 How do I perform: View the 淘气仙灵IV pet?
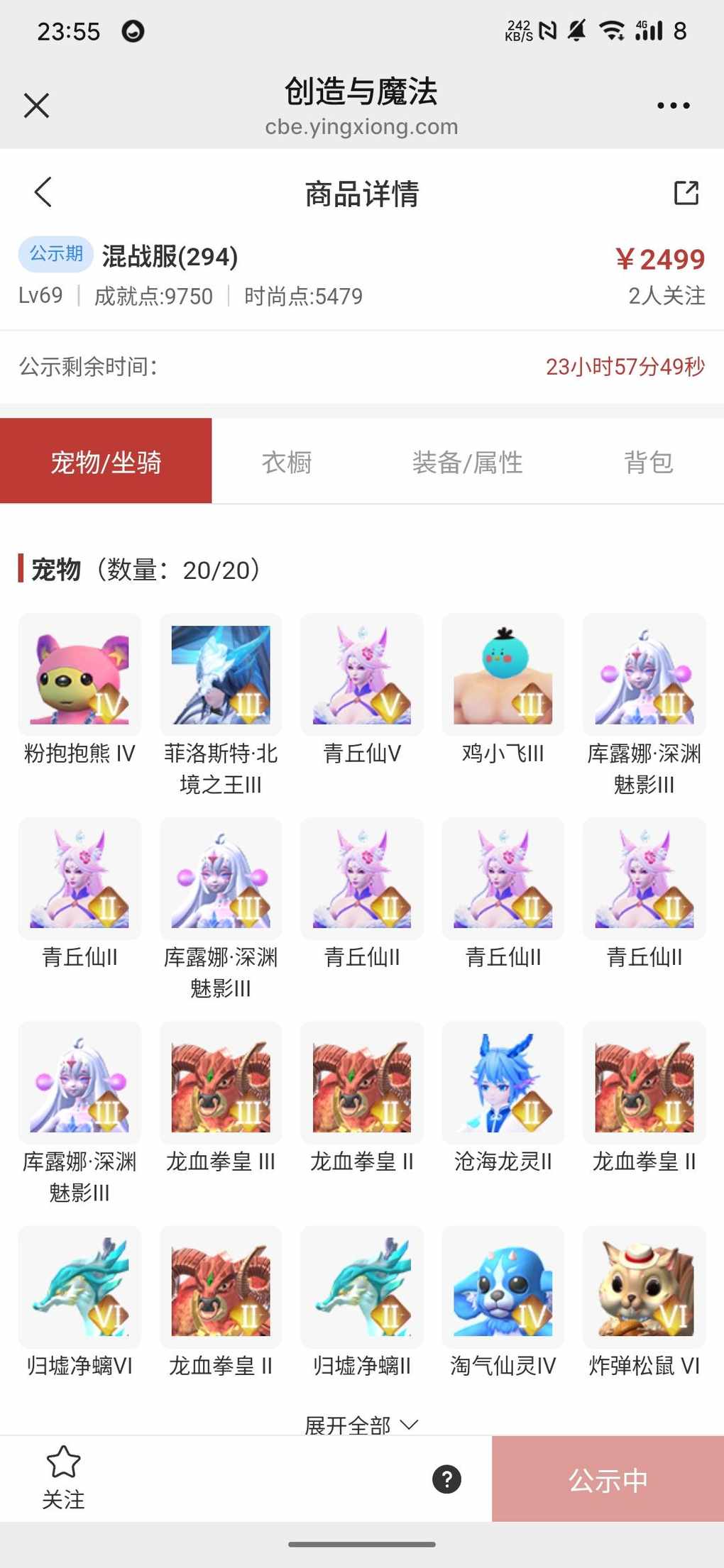(x=503, y=1287)
